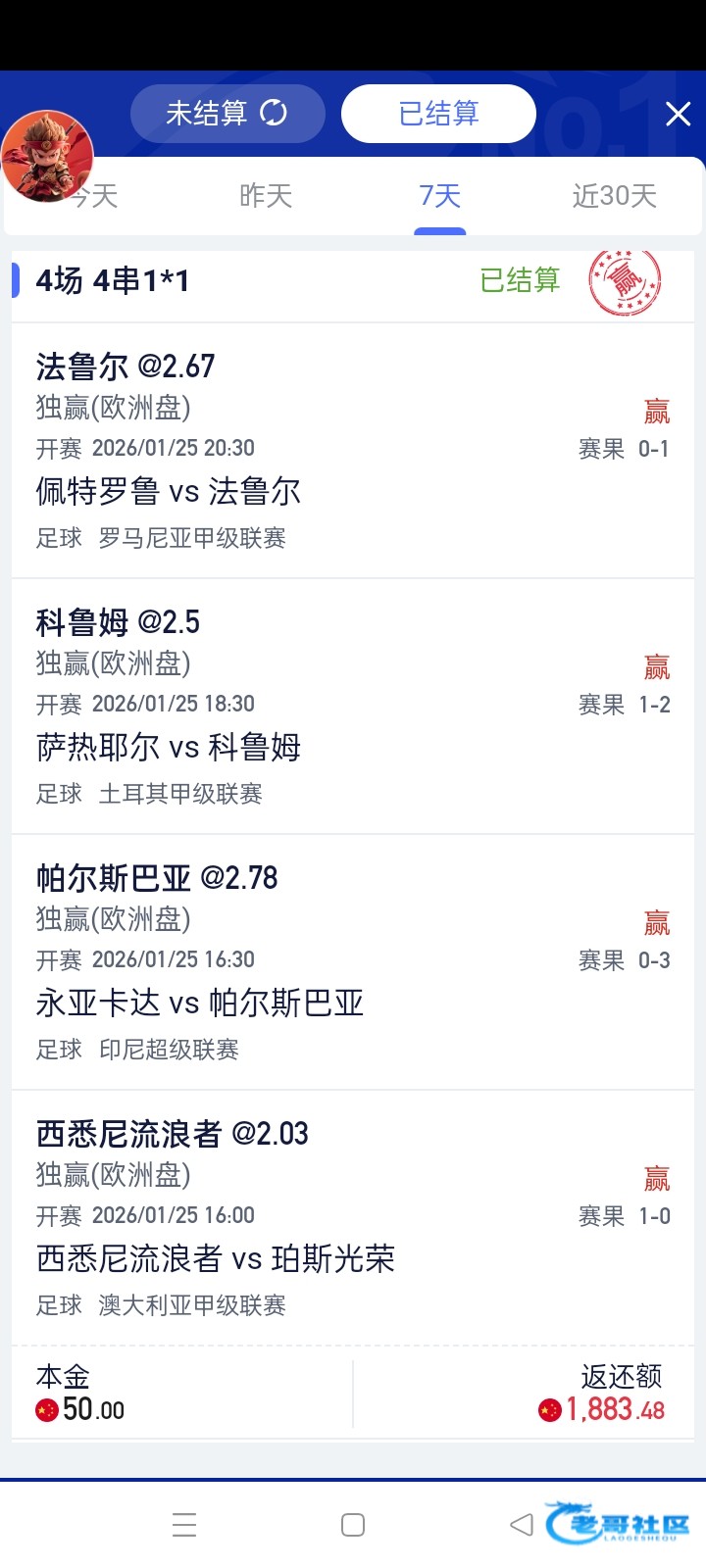Select the 7天 date filter
This screenshot has width=706, height=1568.
coord(439,196)
